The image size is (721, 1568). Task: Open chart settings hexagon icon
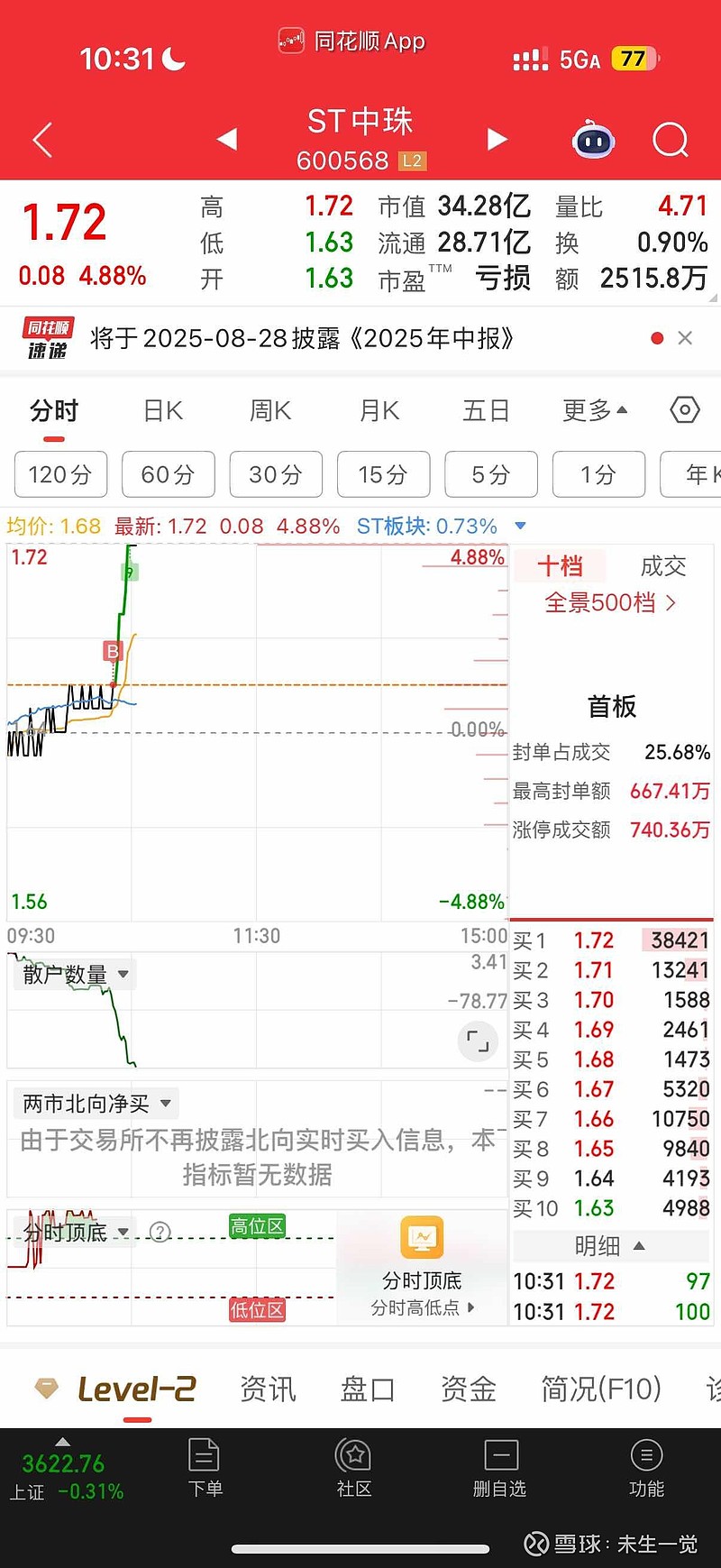pyautogui.click(x=685, y=410)
